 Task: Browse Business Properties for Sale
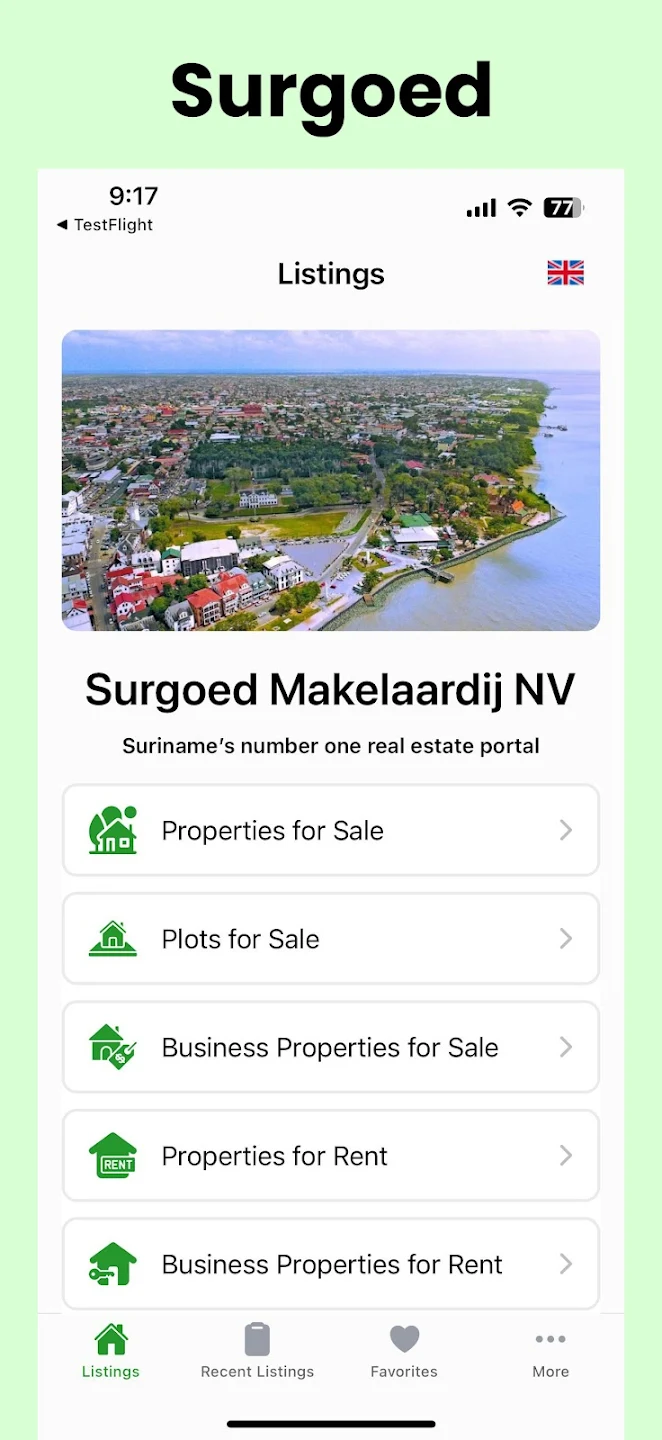331,1047
